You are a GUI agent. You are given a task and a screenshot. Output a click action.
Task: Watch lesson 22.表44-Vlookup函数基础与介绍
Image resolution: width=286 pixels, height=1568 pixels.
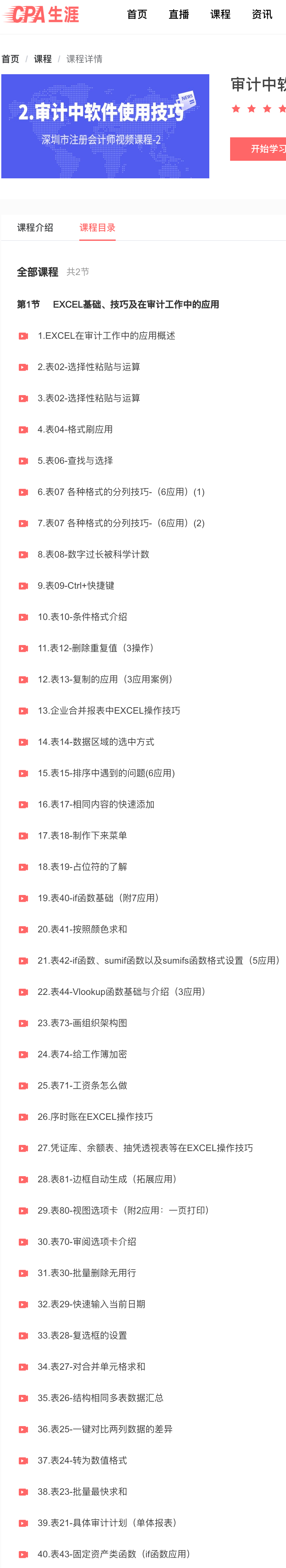click(x=121, y=992)
